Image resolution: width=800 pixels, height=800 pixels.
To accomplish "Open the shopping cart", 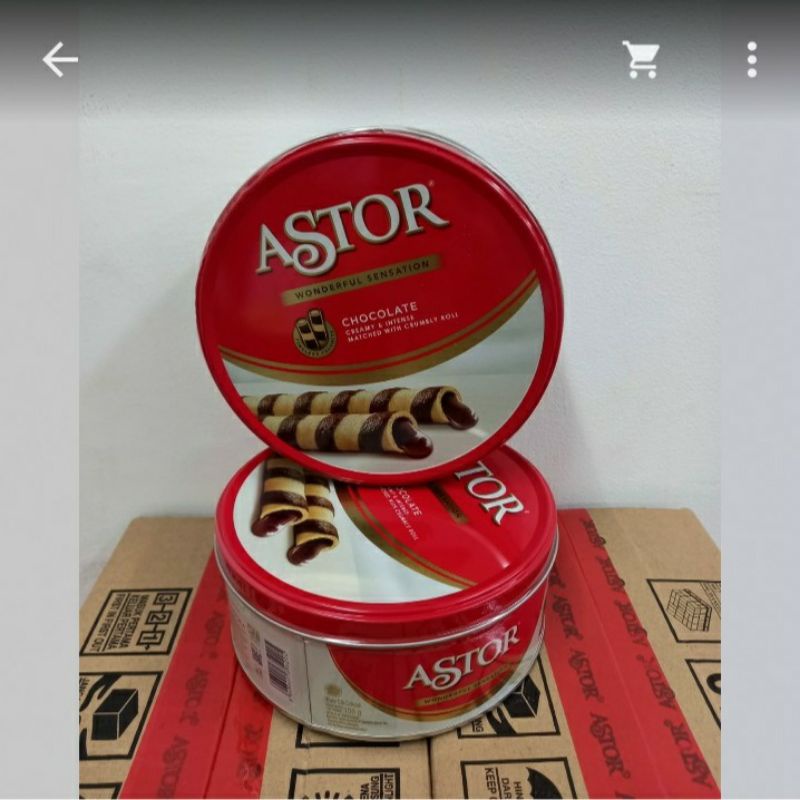I will click(x=640, y=60).
